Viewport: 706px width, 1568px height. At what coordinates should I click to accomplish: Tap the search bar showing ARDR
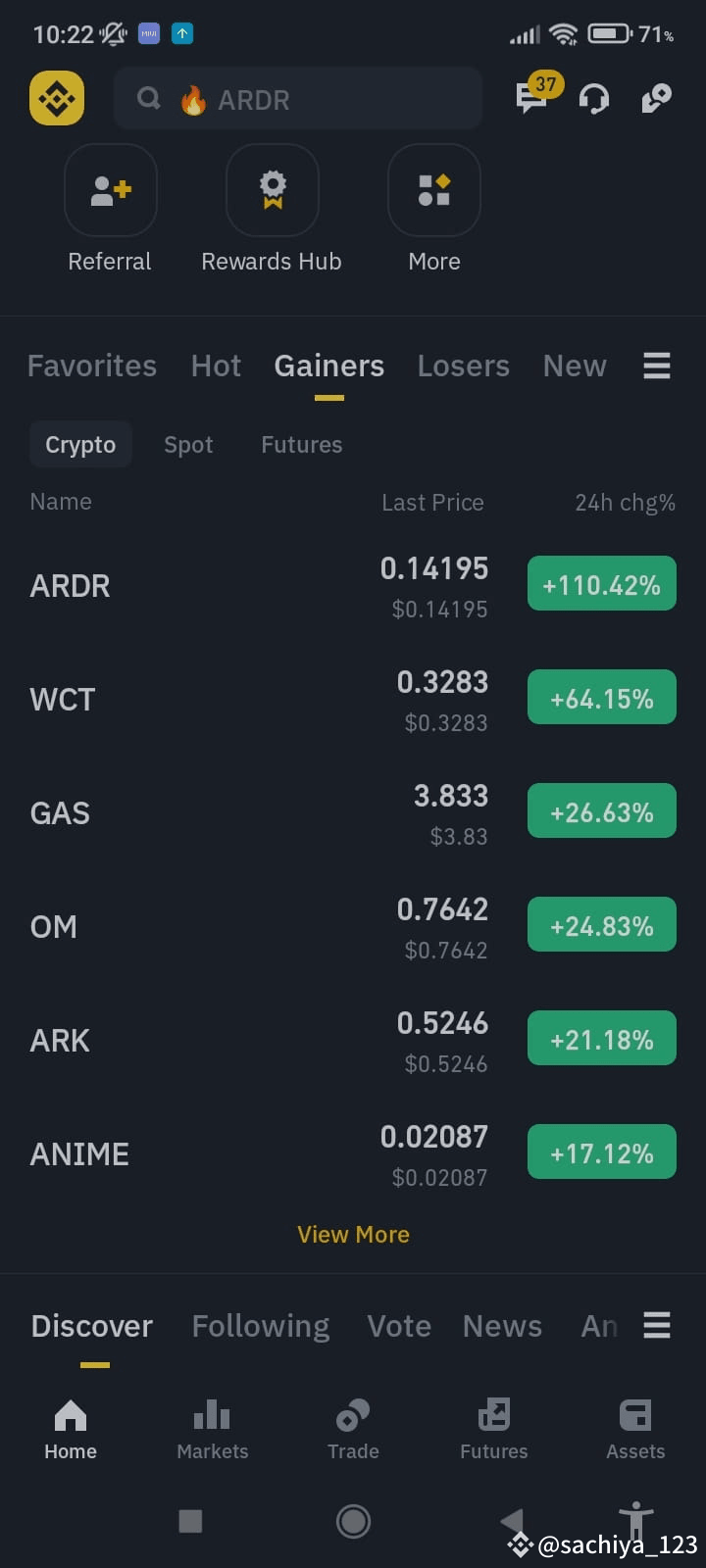tap(298, 98)
